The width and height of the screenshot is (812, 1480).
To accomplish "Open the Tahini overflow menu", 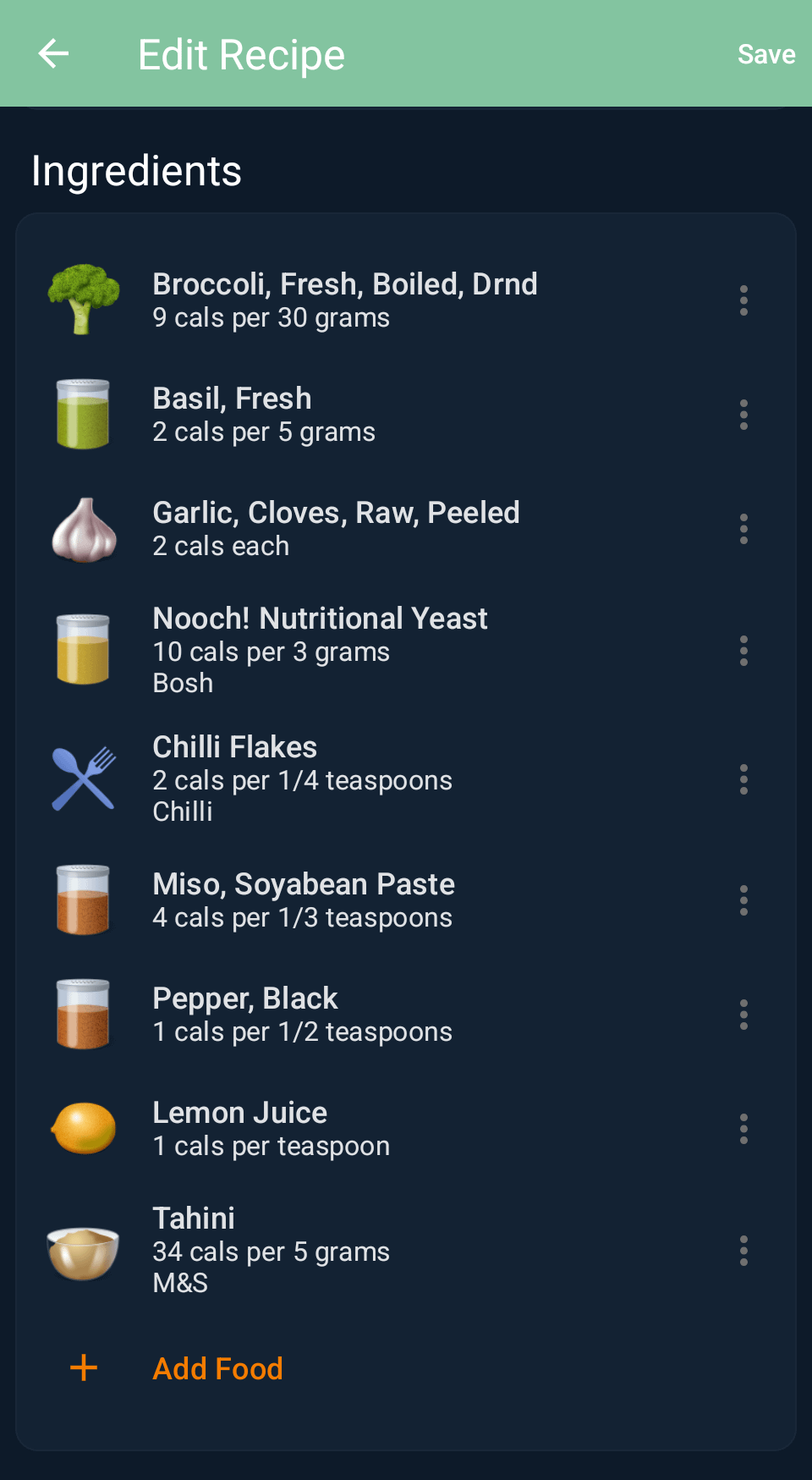I will [x=743, y=1251].
